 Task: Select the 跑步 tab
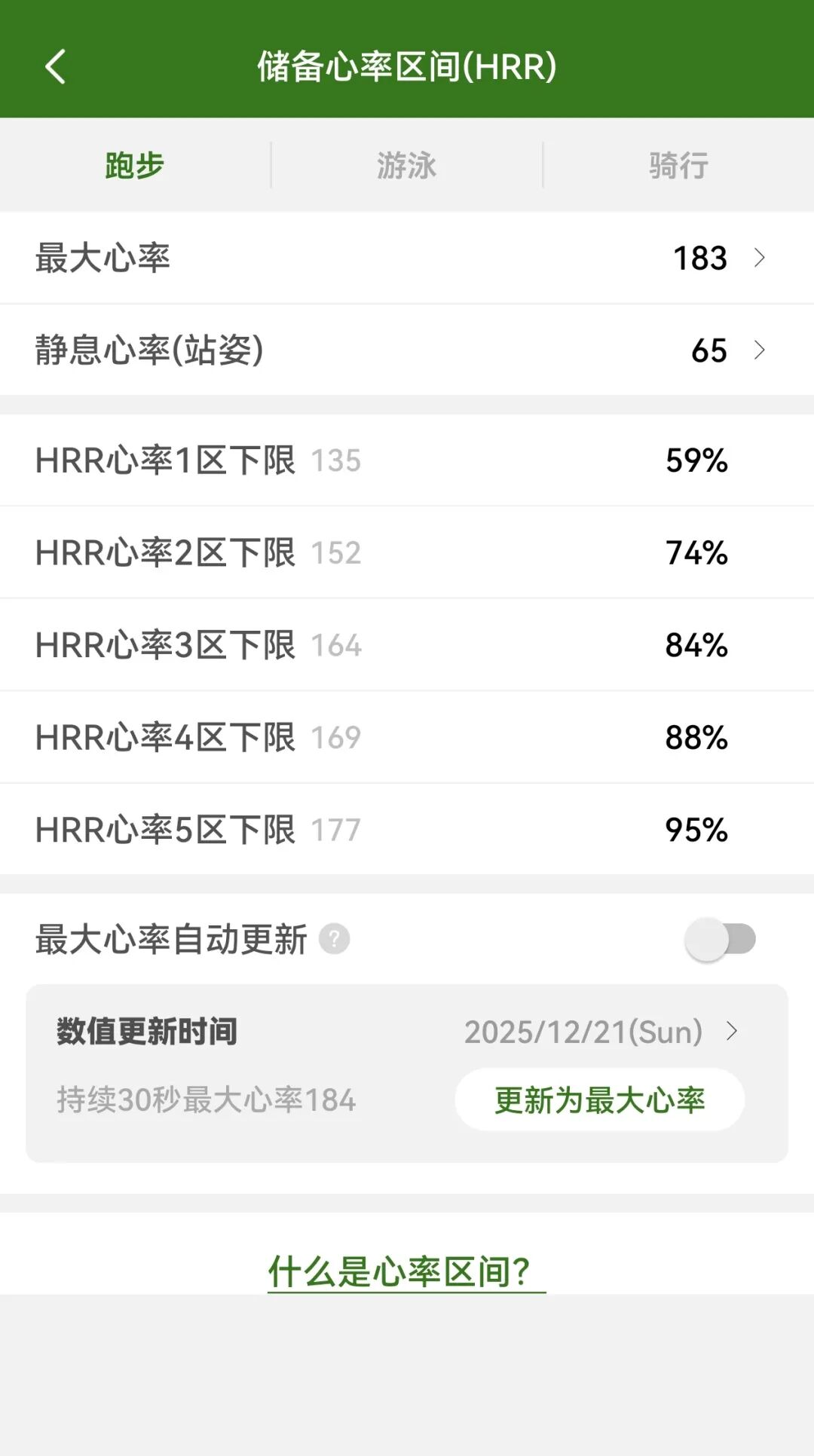(135, 165)
